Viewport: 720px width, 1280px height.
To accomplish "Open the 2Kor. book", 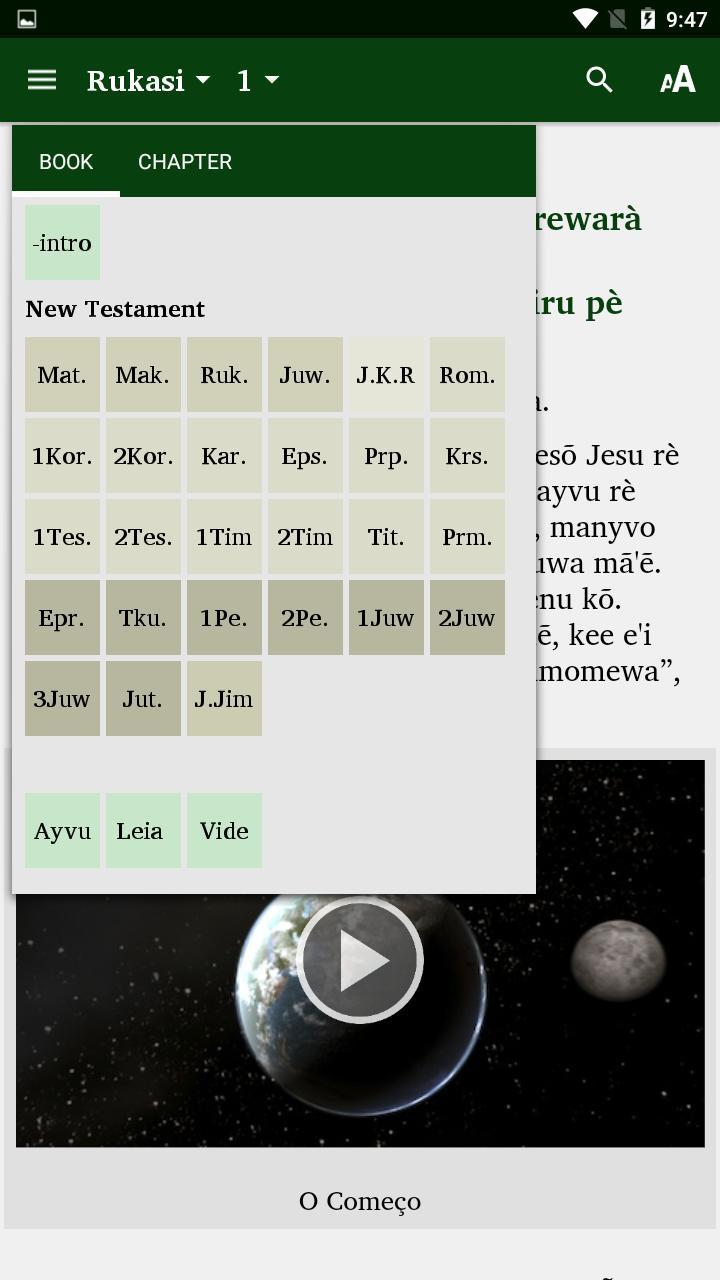I will [x=143, y=455].
